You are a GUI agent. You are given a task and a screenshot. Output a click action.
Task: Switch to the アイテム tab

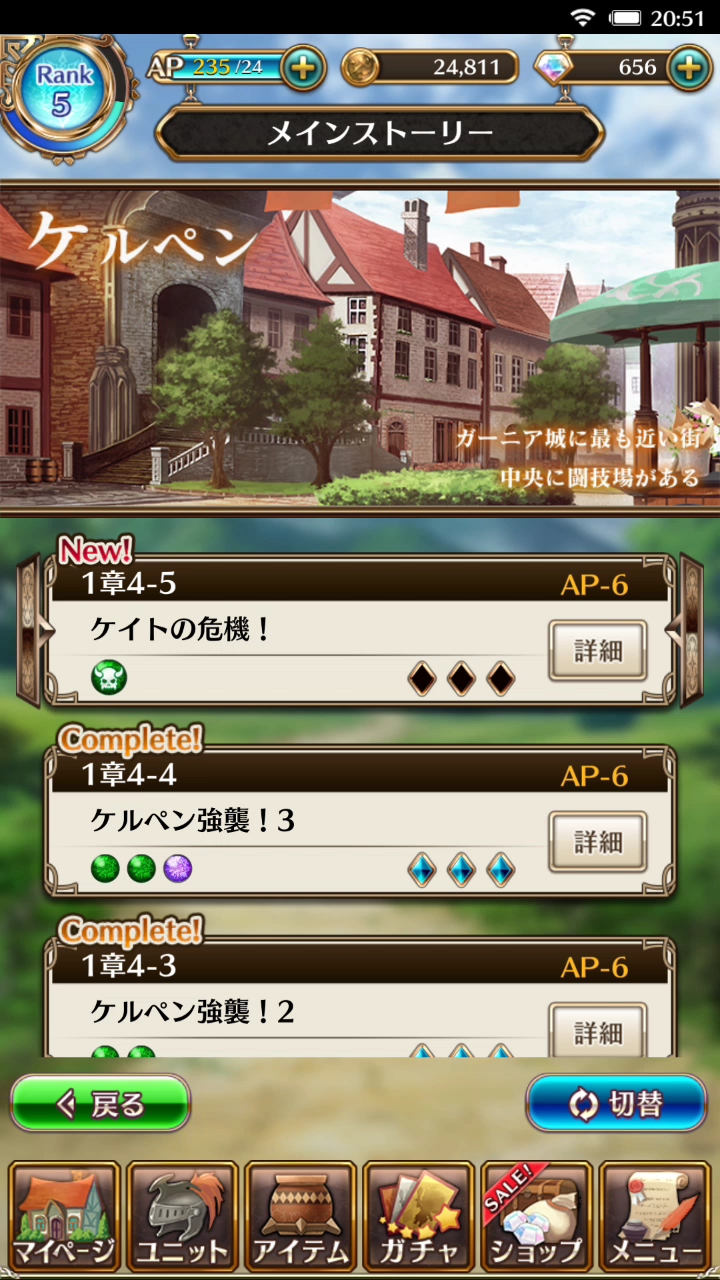300,1215
